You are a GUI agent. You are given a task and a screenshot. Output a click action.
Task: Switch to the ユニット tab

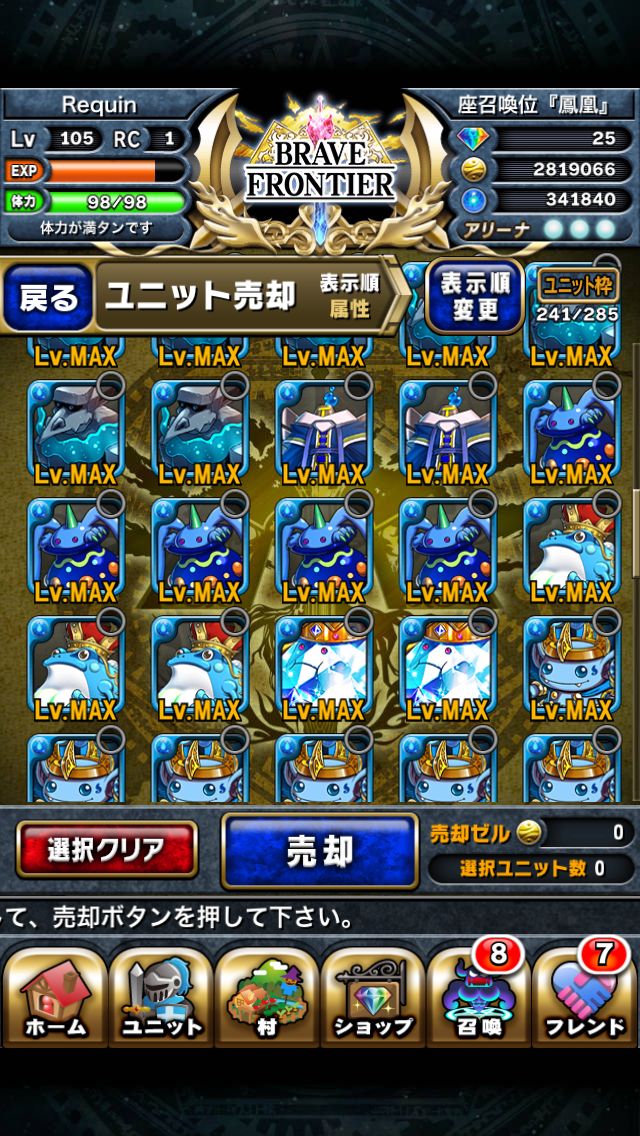pyautogui.click(x=161, y=999)
